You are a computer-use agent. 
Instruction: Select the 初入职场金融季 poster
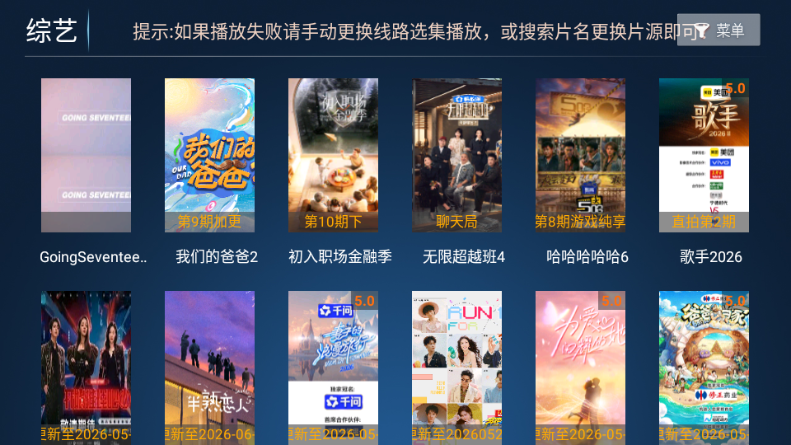(x=333, y=155)
